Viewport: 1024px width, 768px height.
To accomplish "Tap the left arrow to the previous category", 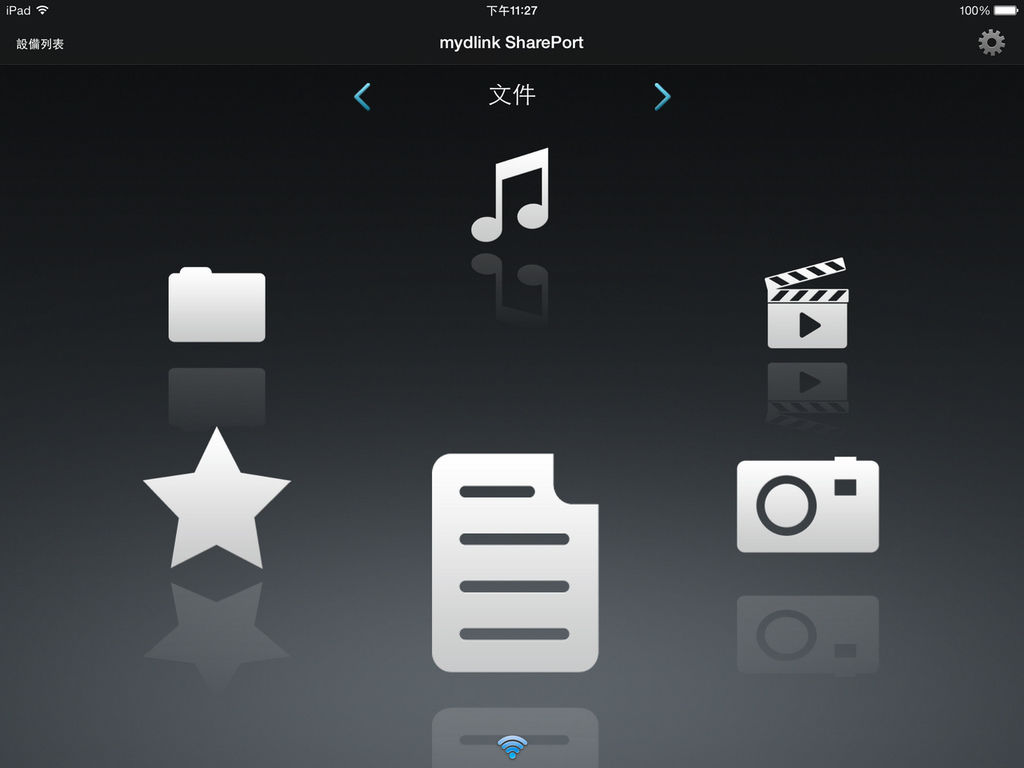I will (362, 96).
